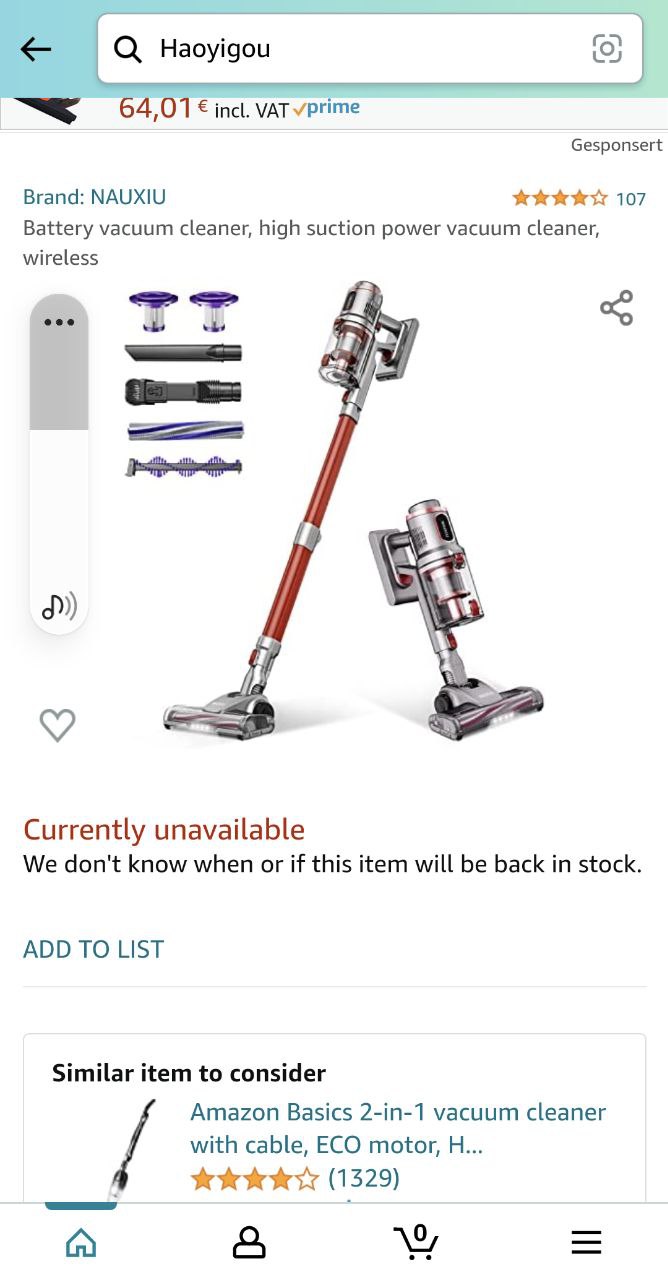The width and height of the screenshot is (668, 1280).
Task: Tap the Haoyigou search field
Action: 350,49
